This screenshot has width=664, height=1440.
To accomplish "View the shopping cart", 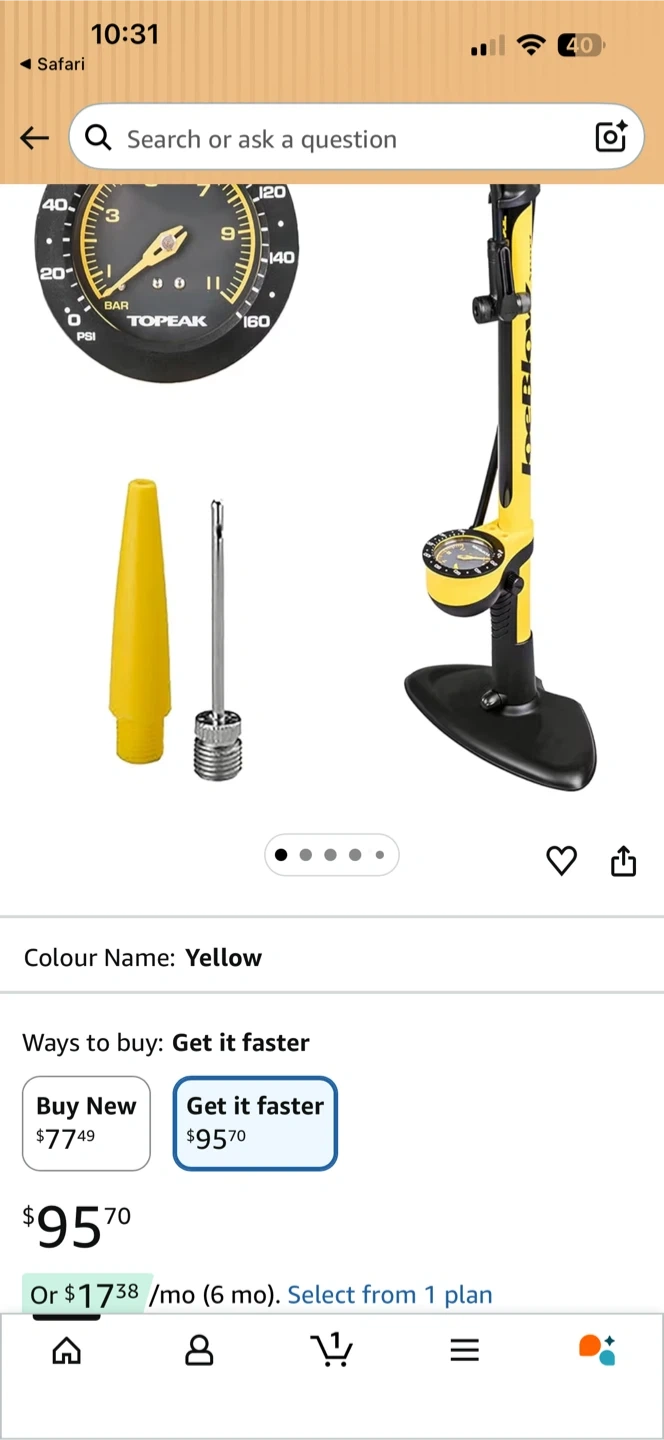I will tap(332, 1349).
